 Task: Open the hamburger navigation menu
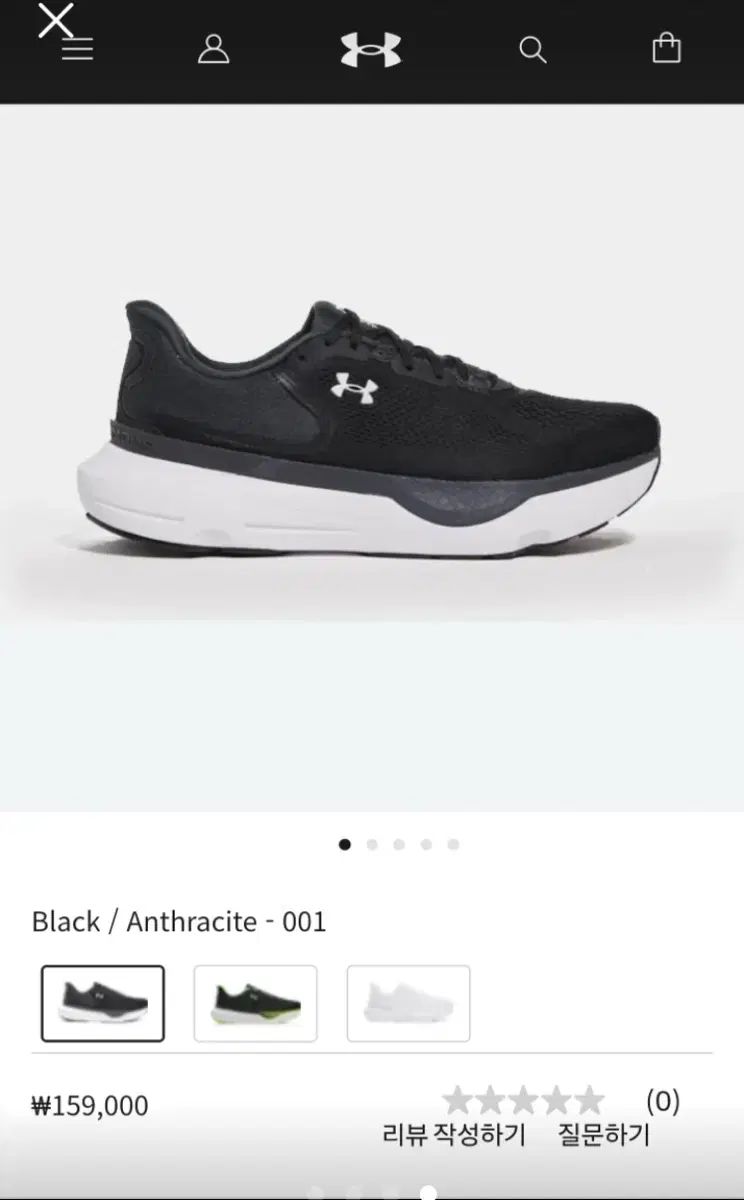tap(78, 51)
